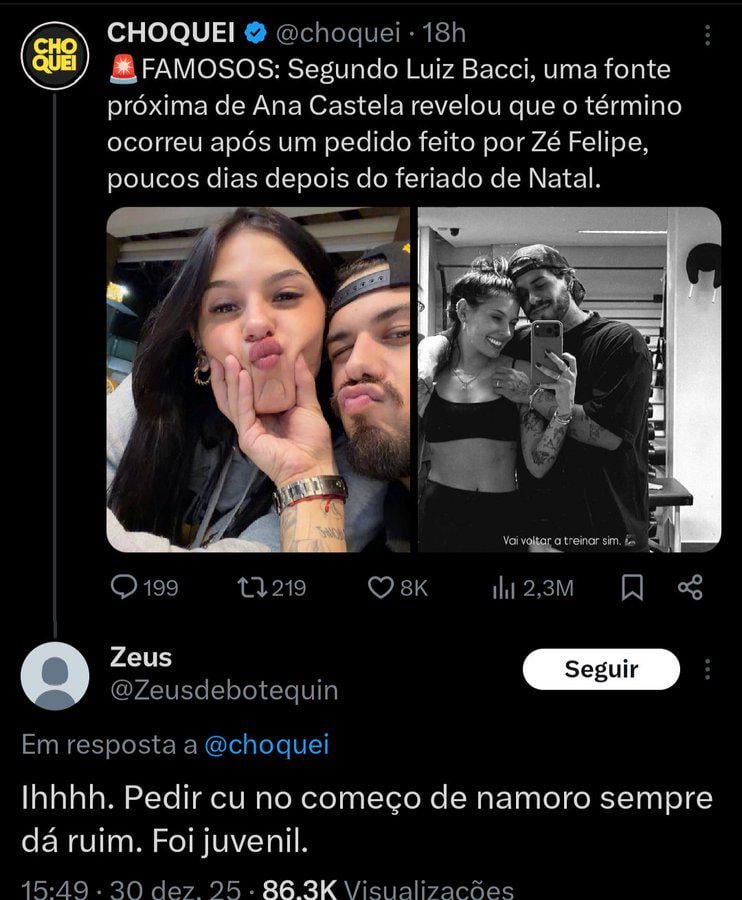
Task: Open overflow menu on Zeus's reply
Action: coord(708,670)
